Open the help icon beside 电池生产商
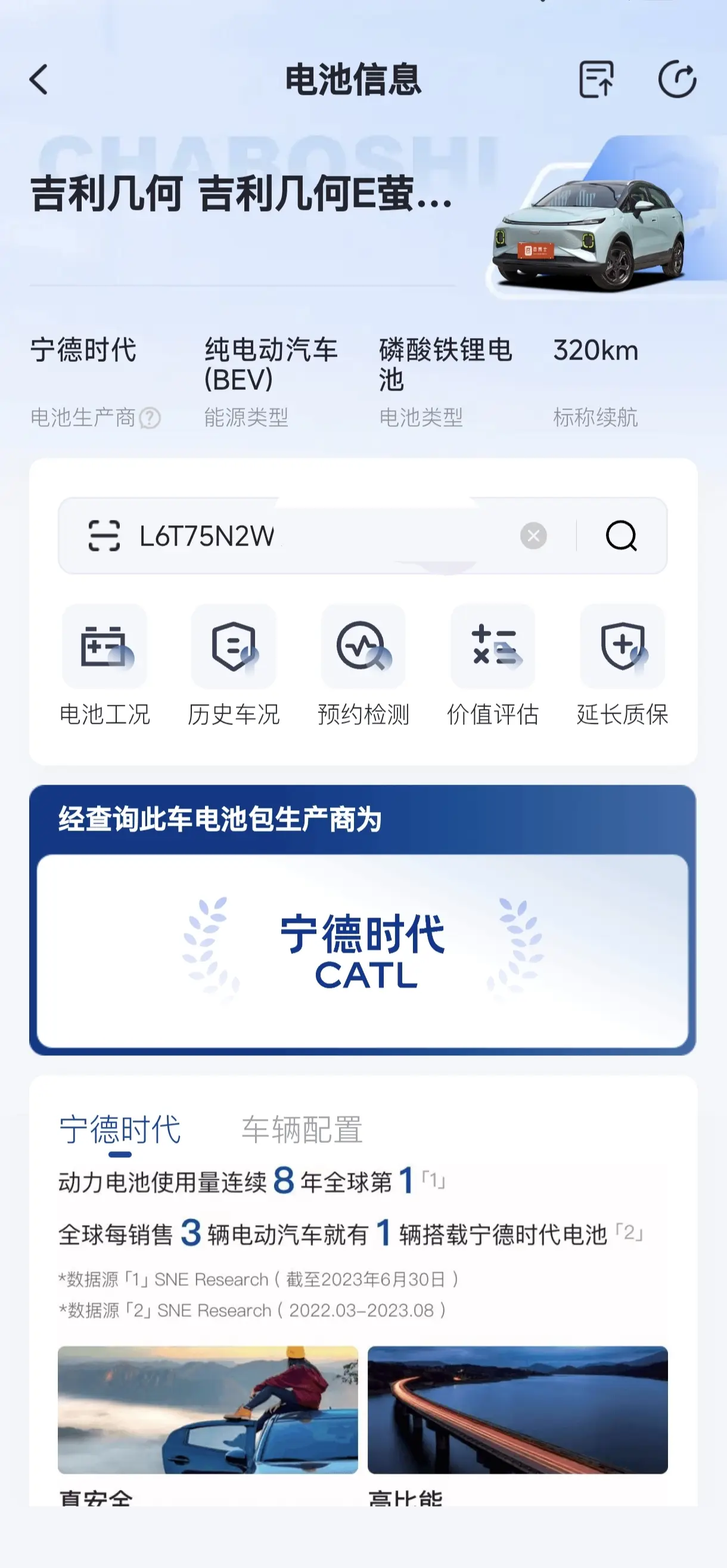This screenshot has width=727, height=1568. pos(150,417)
